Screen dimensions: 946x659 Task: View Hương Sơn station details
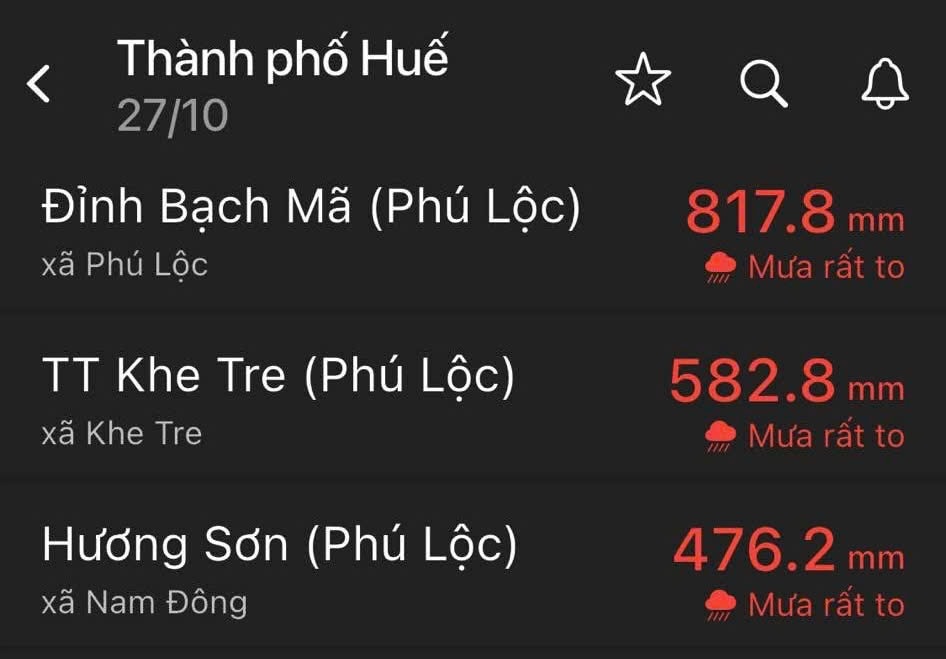[280, 546]
